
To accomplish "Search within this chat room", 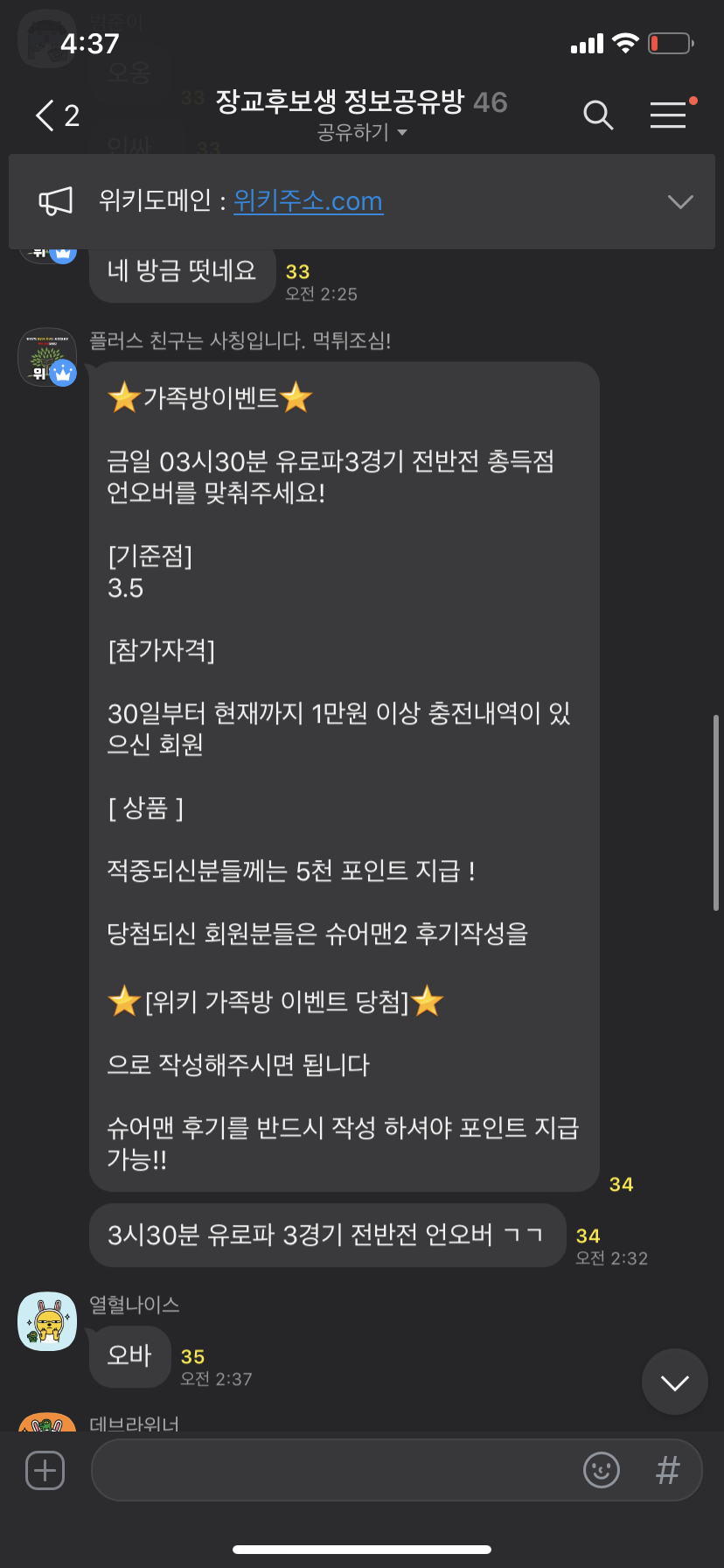I will pyautogui.click(x=598, y=115).
